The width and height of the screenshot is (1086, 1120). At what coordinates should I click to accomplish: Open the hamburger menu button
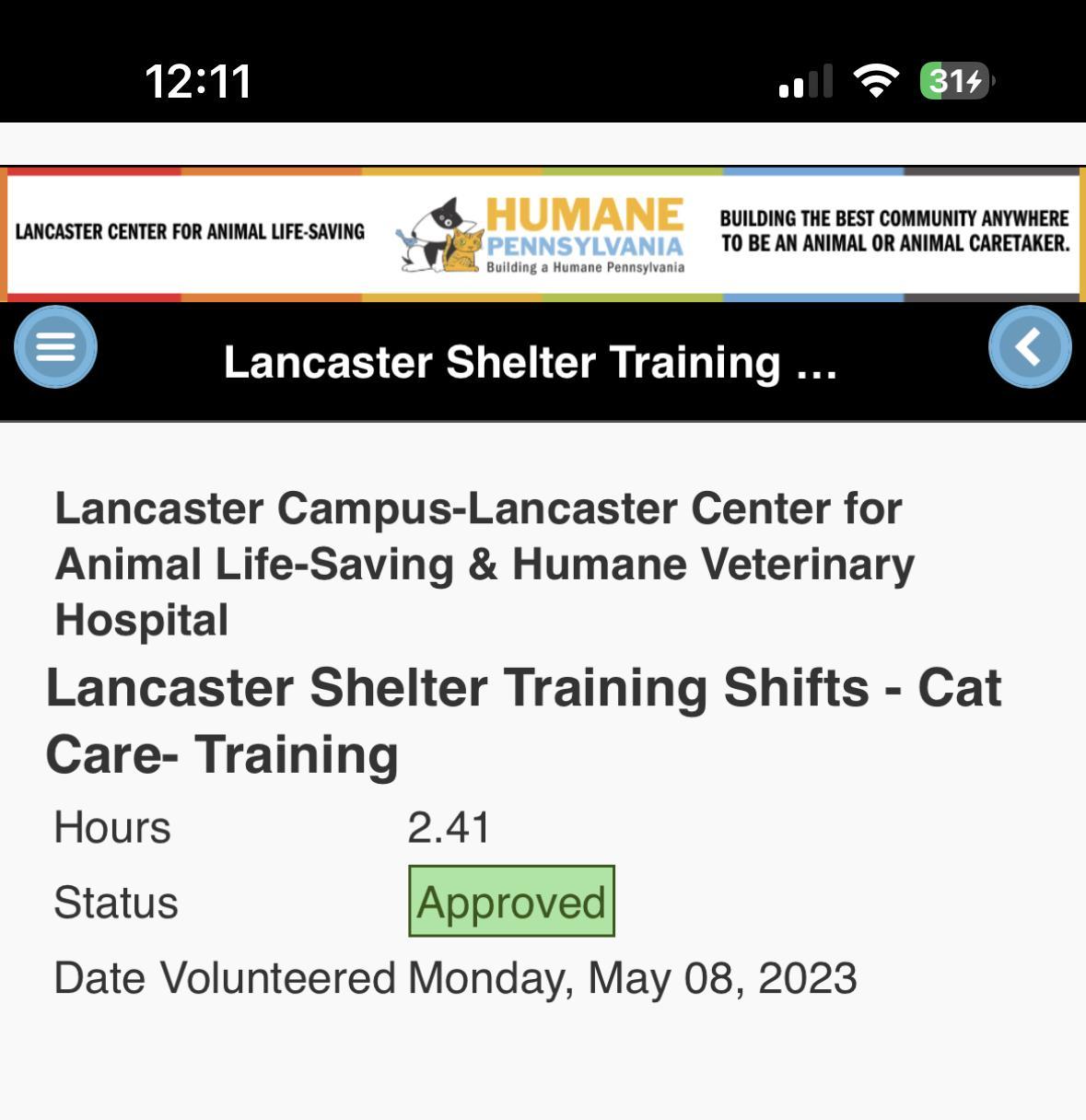55,346
